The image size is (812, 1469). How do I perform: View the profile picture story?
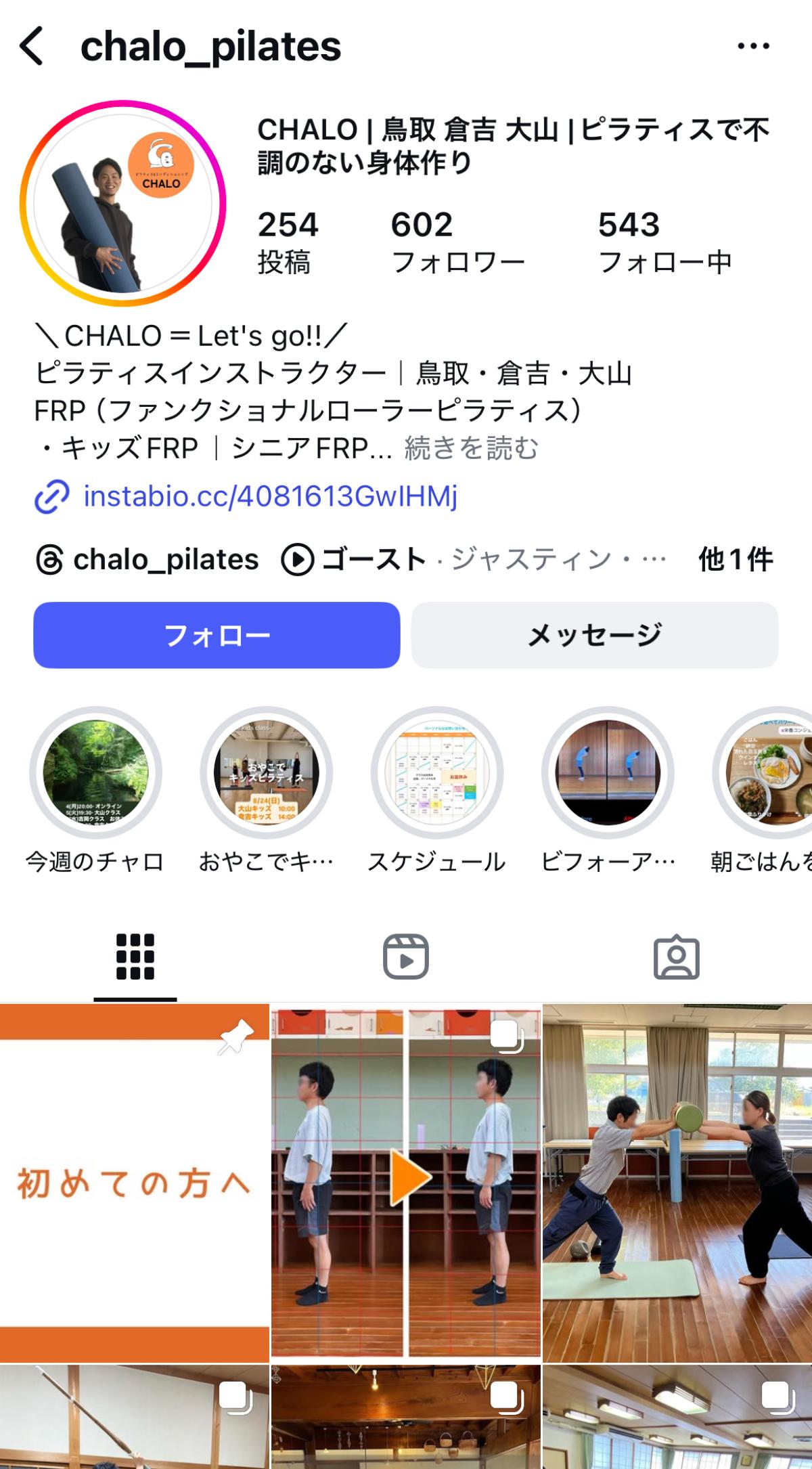[x=122, y=204]
